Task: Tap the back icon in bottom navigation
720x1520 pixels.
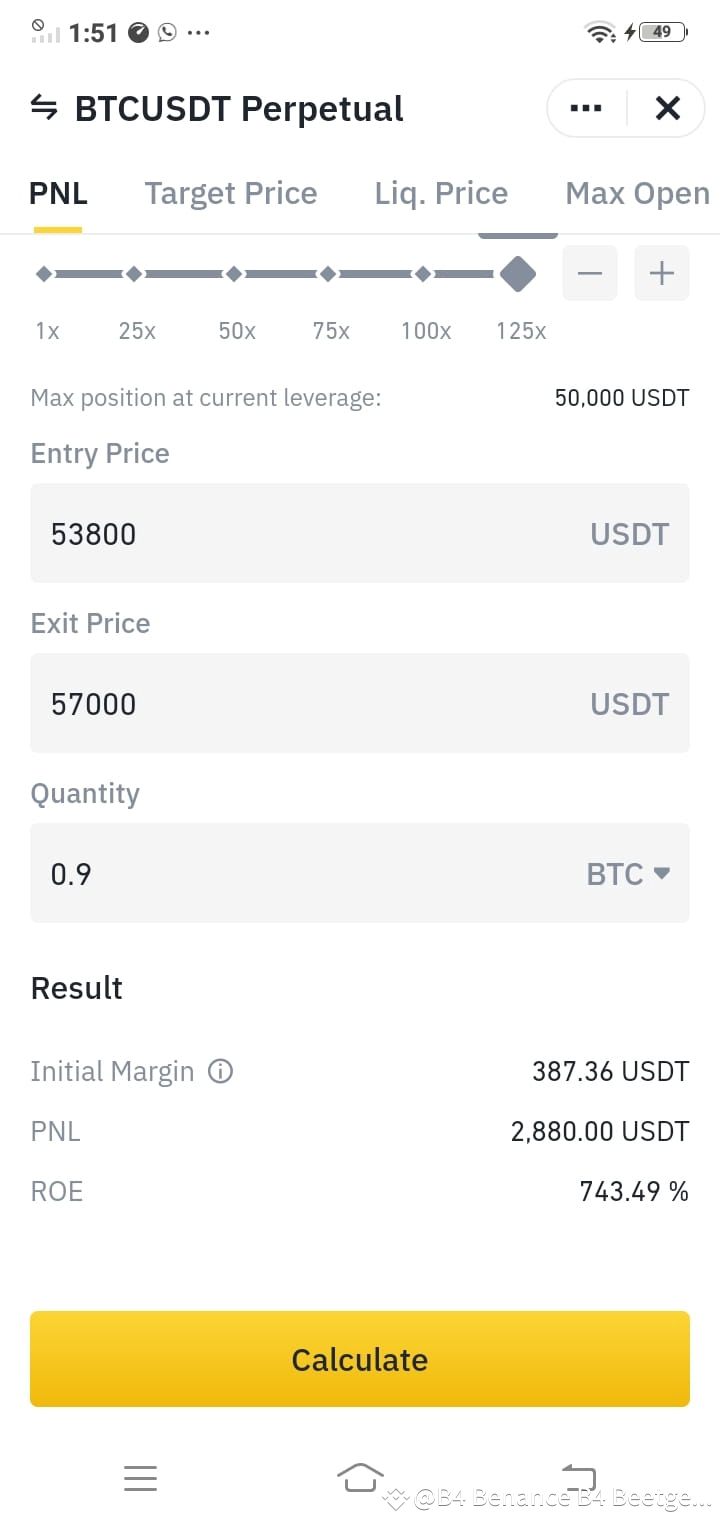Action: pyautogui.click(x=578, y=1476)
